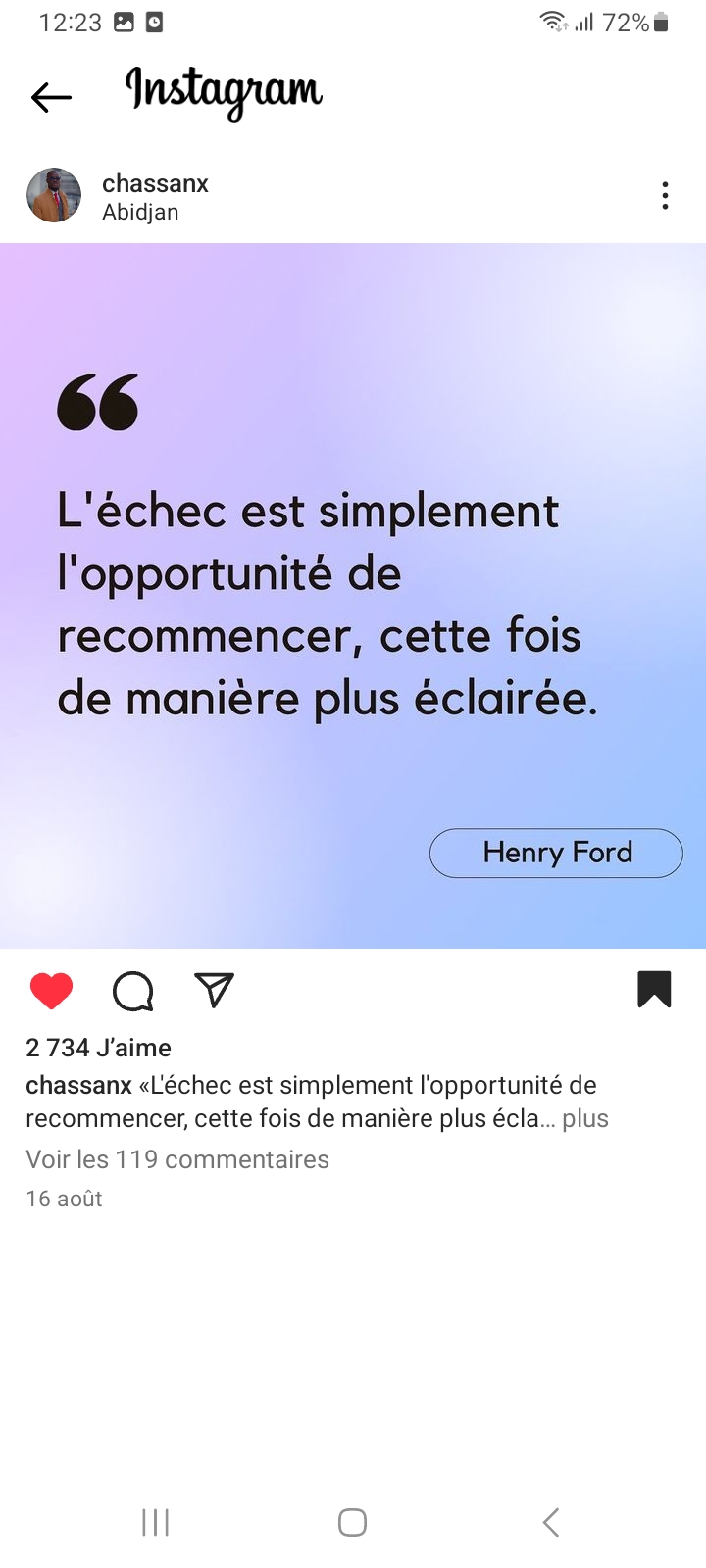View the 2 734 J'aime likes list
Viewport: 706px width, 1568px height.
[98, 1048]
